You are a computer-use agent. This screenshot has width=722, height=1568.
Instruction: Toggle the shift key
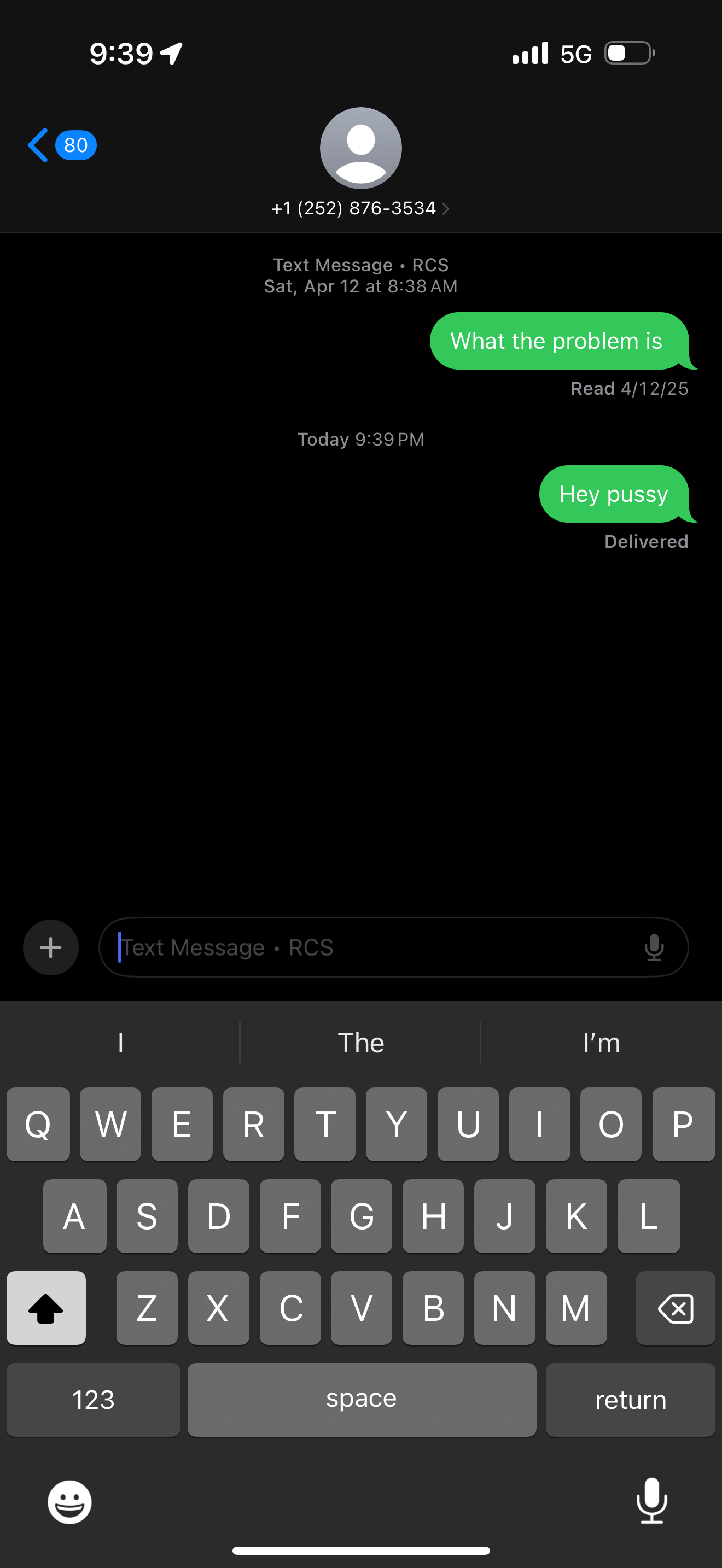(46, 1308)
